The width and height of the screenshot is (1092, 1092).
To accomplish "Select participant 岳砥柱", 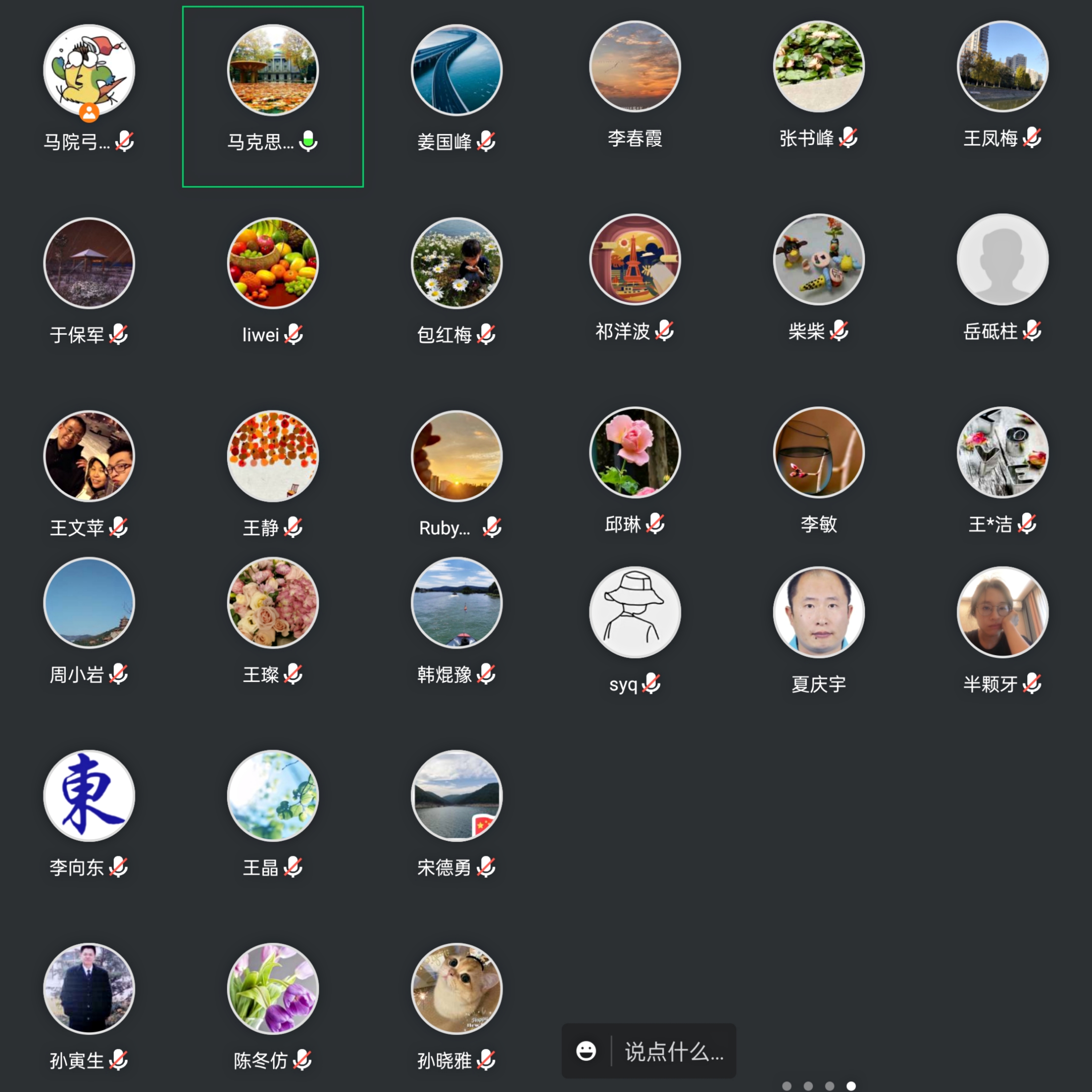I will [1002, 259].
